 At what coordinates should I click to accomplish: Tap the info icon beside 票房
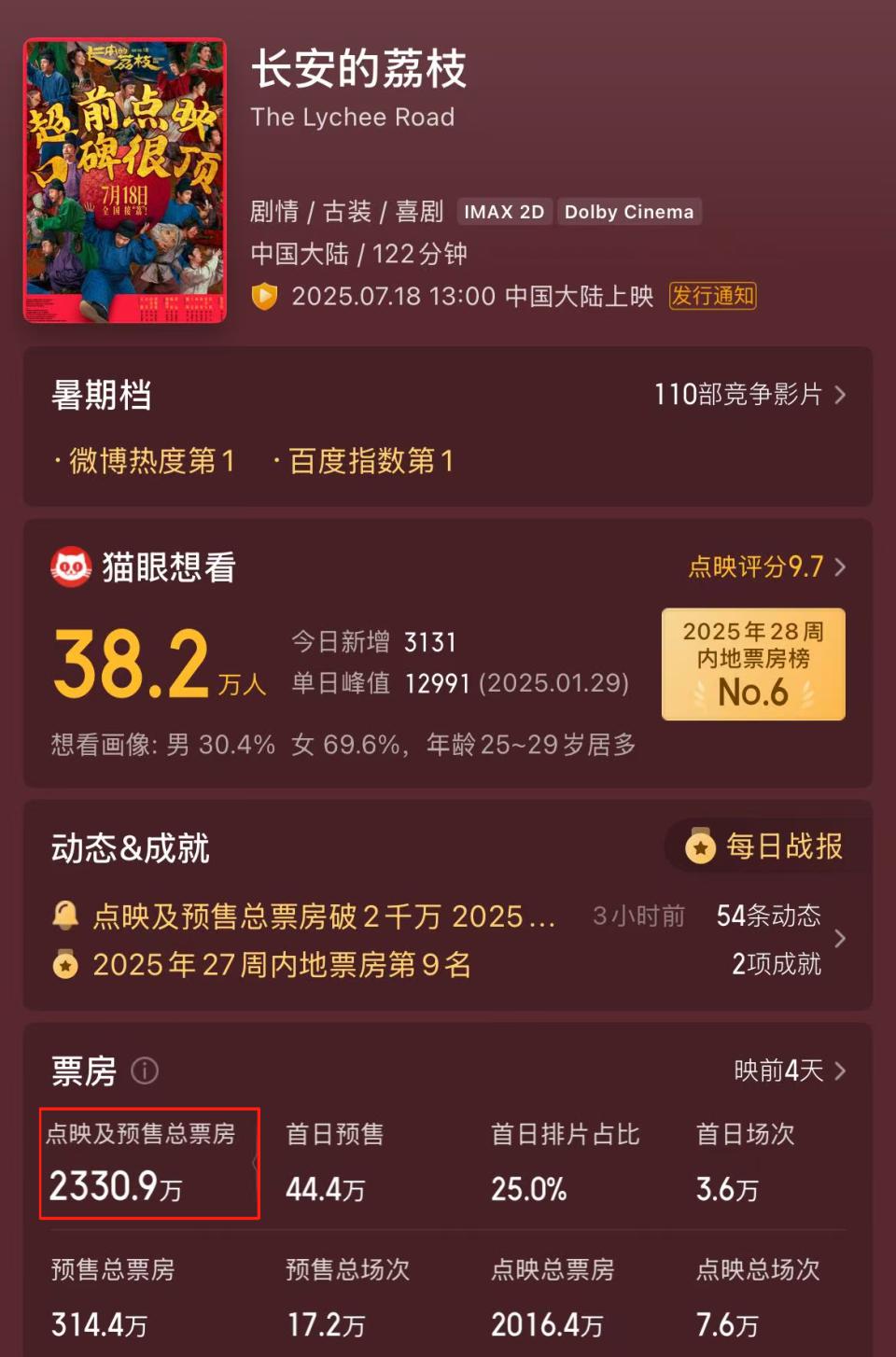click(145, 1070)
